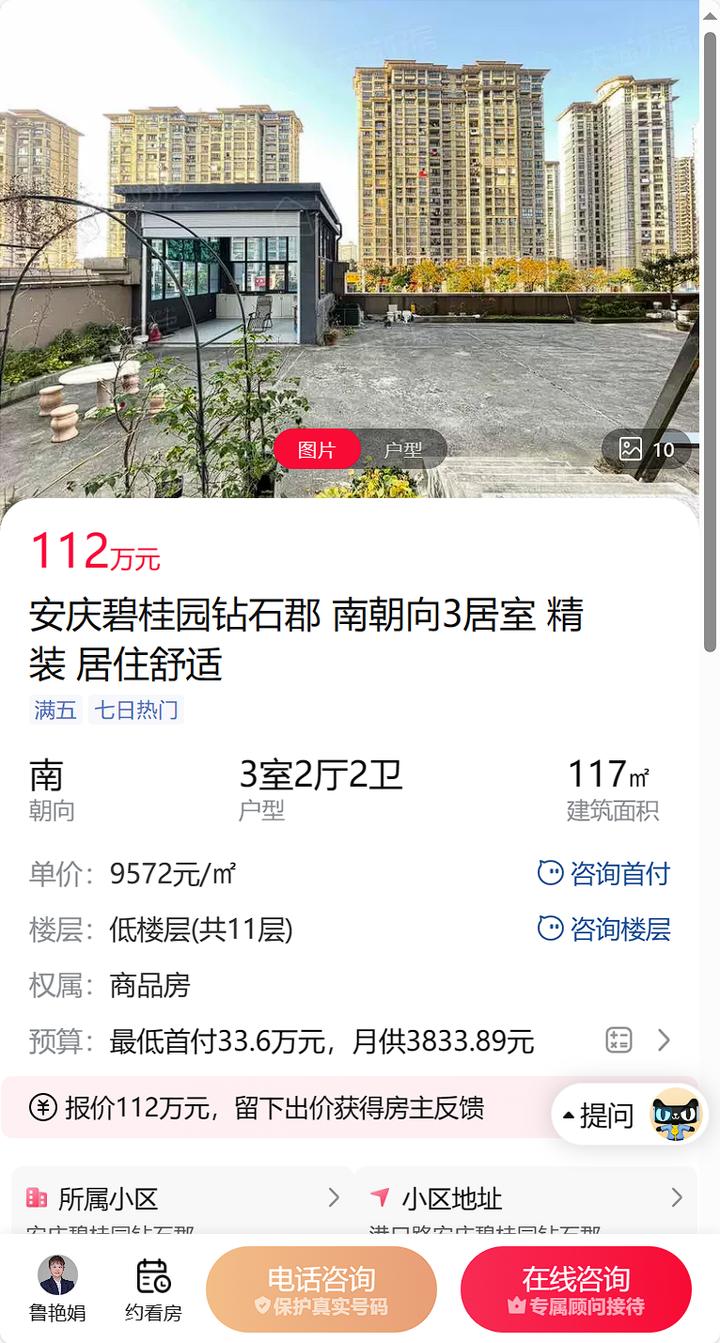The height and width of the screenshot is (1343, 720).
Task: Click the chat icon beside 咨询楼层
Action: coord(550,929)
